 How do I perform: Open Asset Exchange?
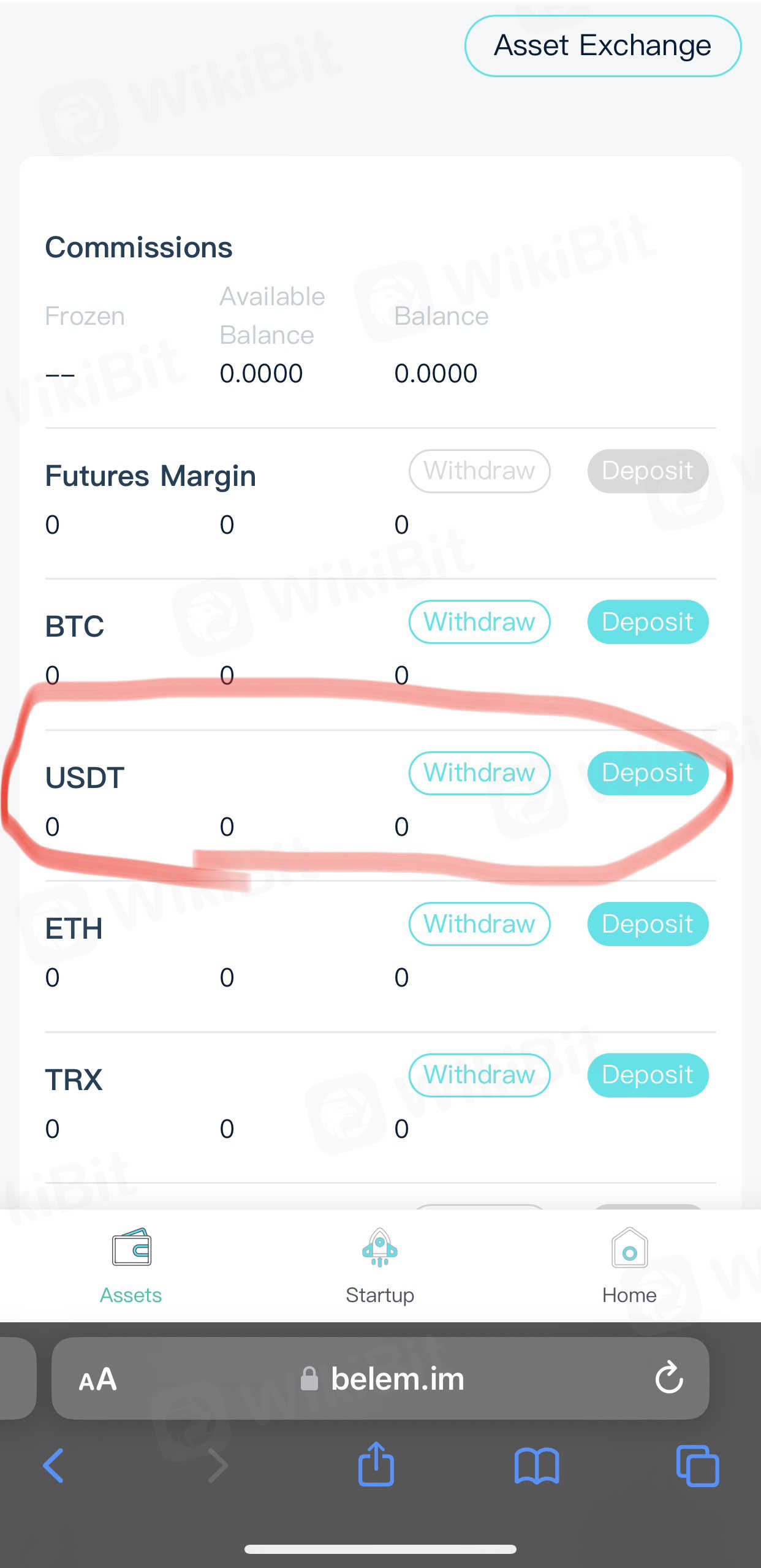coord(603,46)
